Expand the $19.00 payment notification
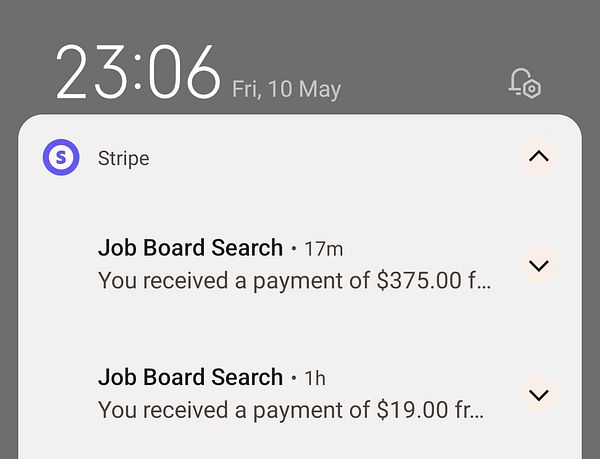Viewport: 600px width, 459px height. pyautogui.click(x=539, y=394)
